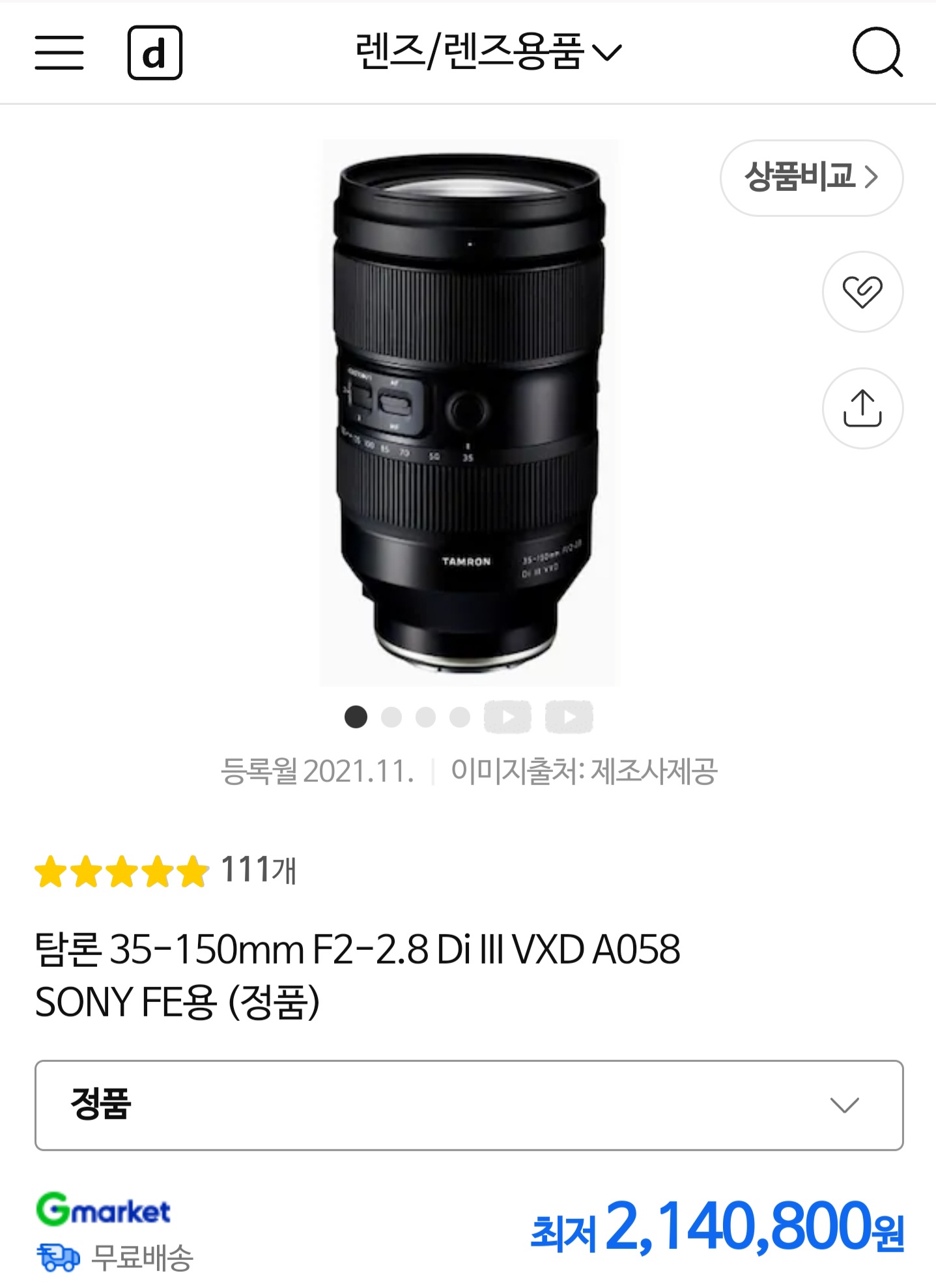Go to Danawa home via d logo
Screen dimensions: 936x1288
pyautogui.click(x=154, y=53)
